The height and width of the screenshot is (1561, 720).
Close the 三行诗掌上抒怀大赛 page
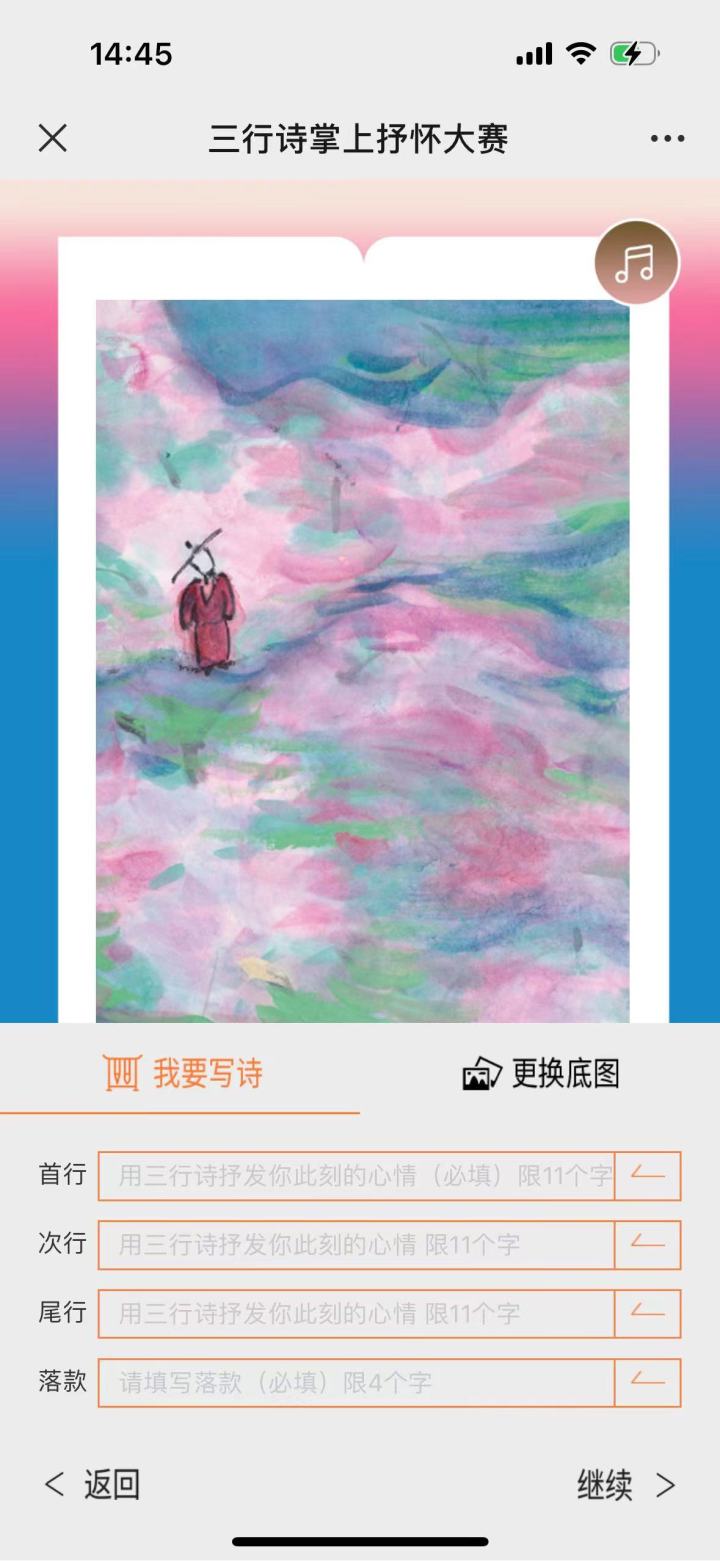52,138
